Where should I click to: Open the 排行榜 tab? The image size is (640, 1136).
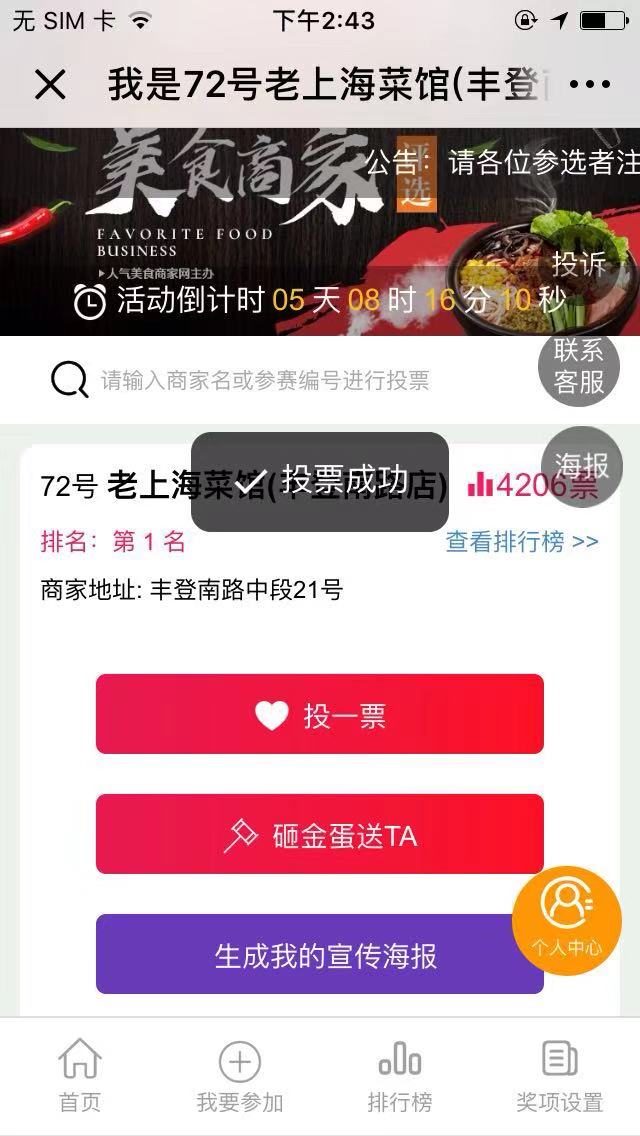click(x=400, y=1076)
